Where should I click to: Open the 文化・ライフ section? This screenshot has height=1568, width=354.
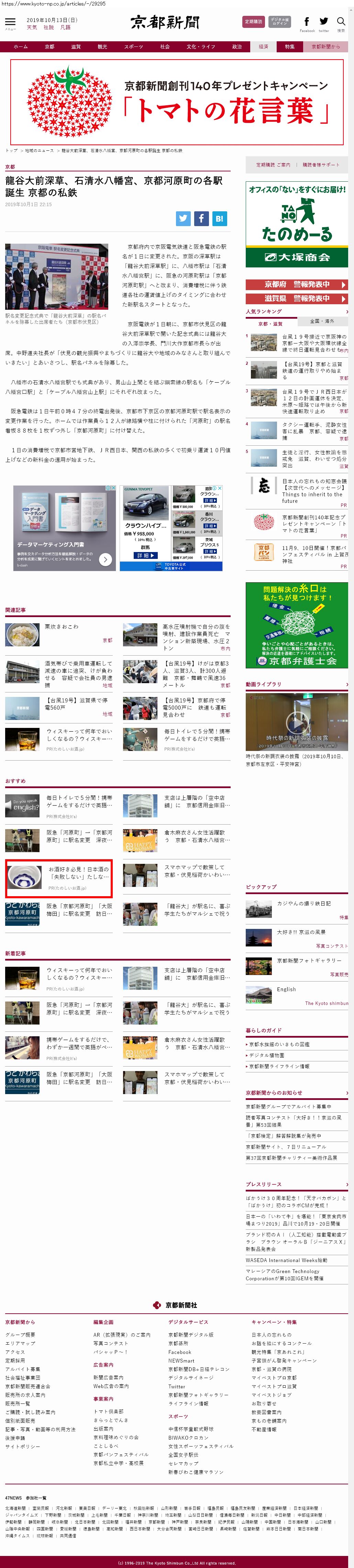(x=201, y=47)
